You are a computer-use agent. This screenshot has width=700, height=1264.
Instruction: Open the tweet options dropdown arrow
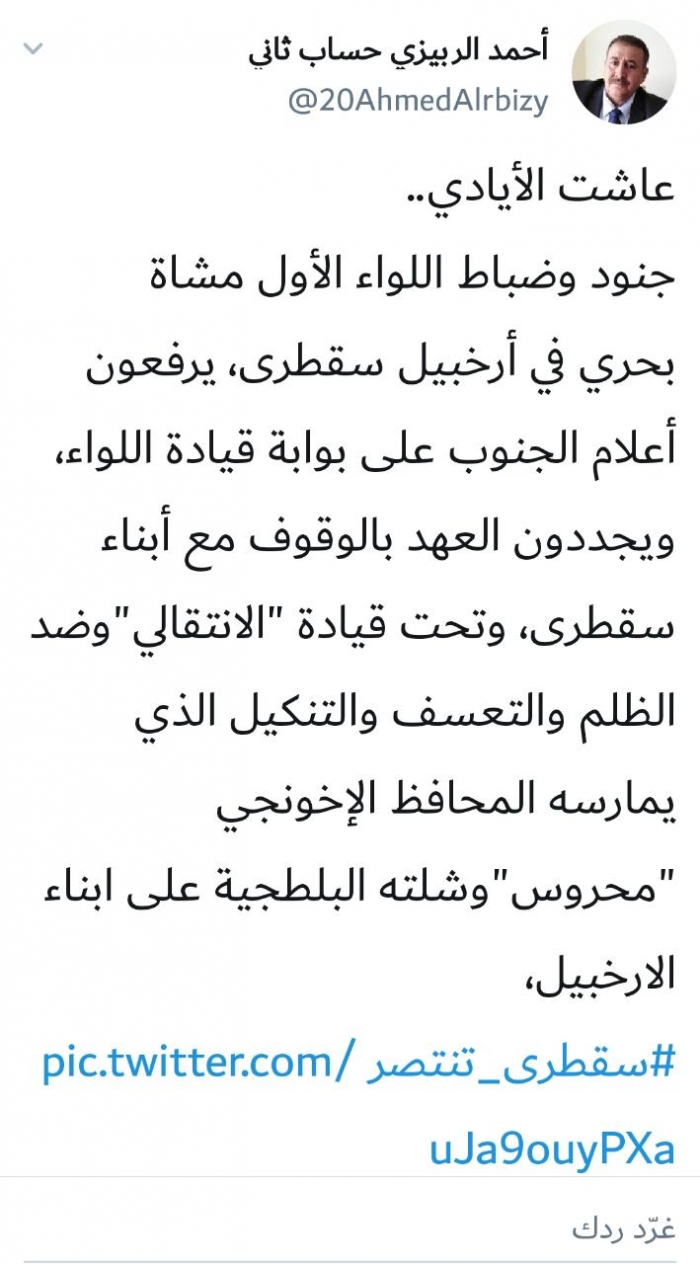pos(33,49)
